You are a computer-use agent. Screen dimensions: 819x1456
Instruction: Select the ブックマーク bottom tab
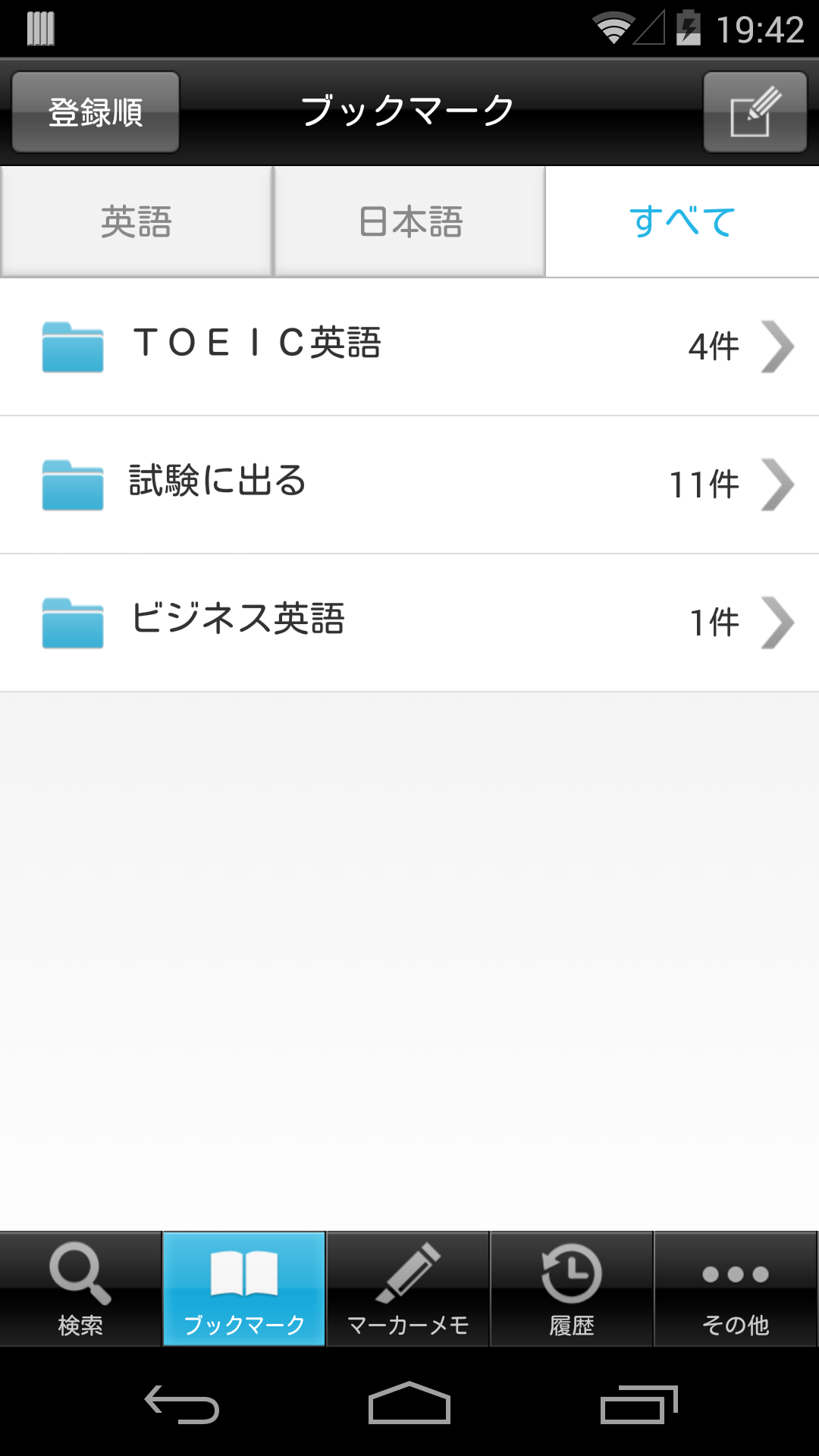[x=244, y=1289]
